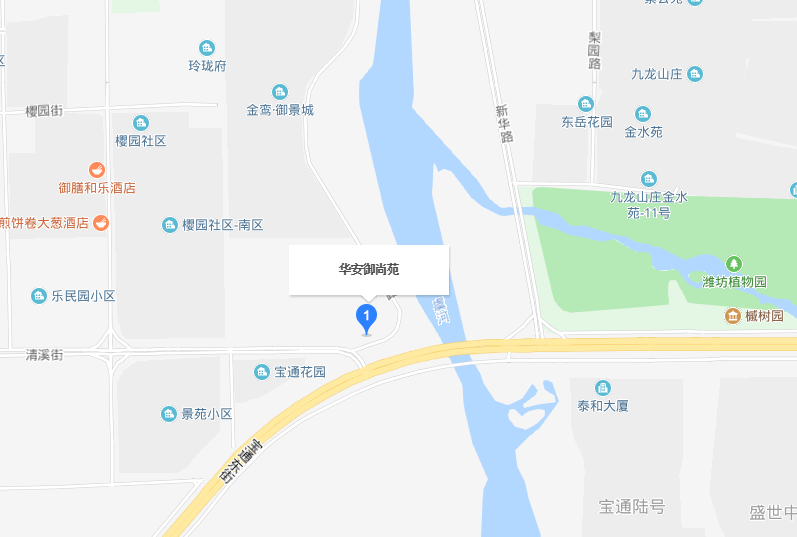Tap the 玲珑府 place marker
797x537 pixels.
(207, 48)
